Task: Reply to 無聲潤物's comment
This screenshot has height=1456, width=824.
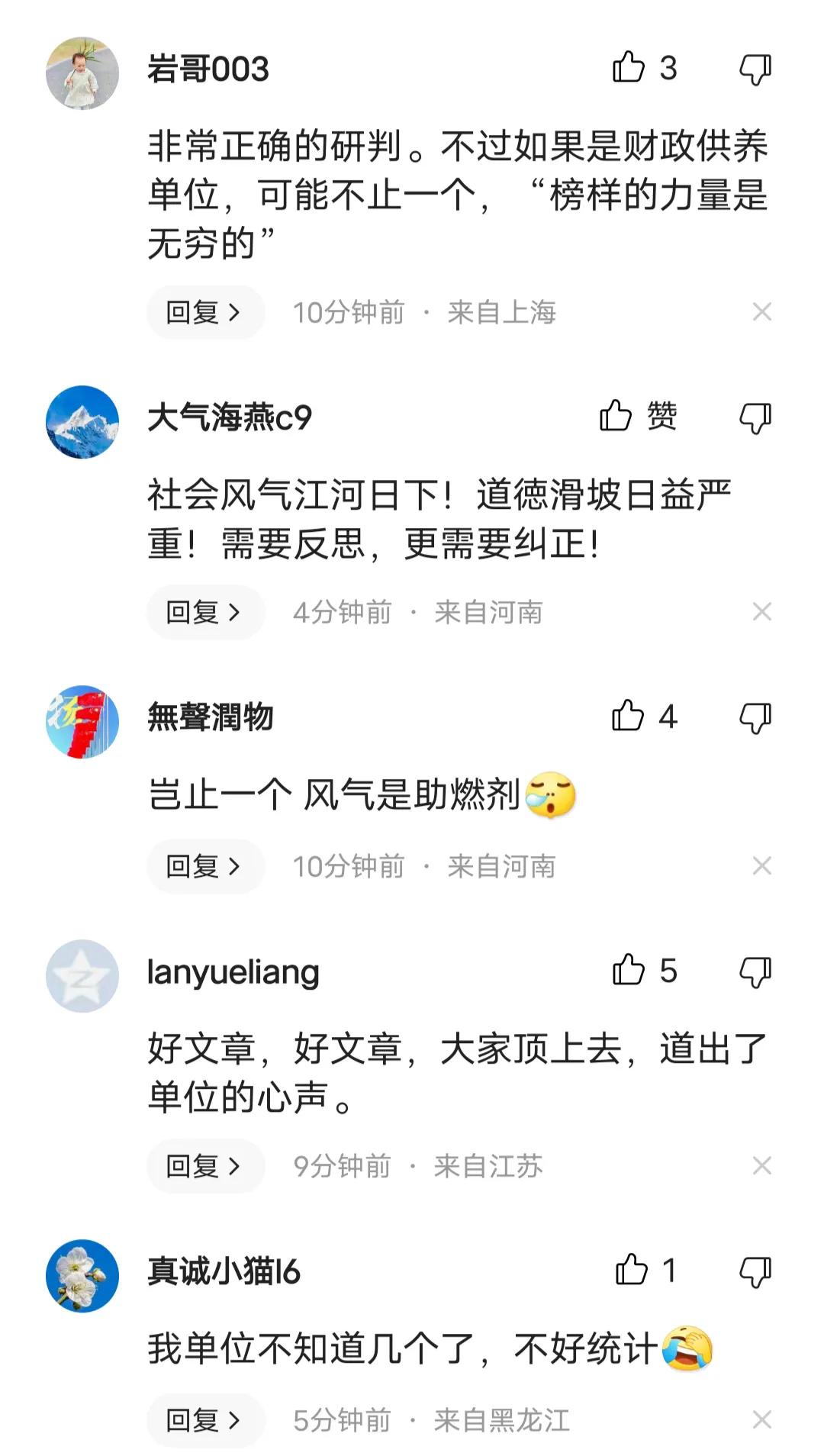Action: 204,866
